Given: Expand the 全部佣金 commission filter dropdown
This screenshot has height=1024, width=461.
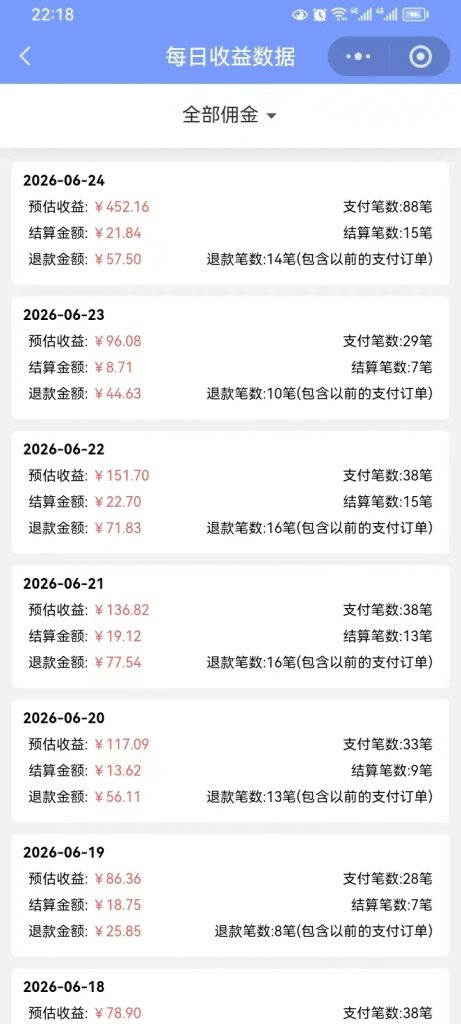Looking at the screenshot, I should 230,116.
